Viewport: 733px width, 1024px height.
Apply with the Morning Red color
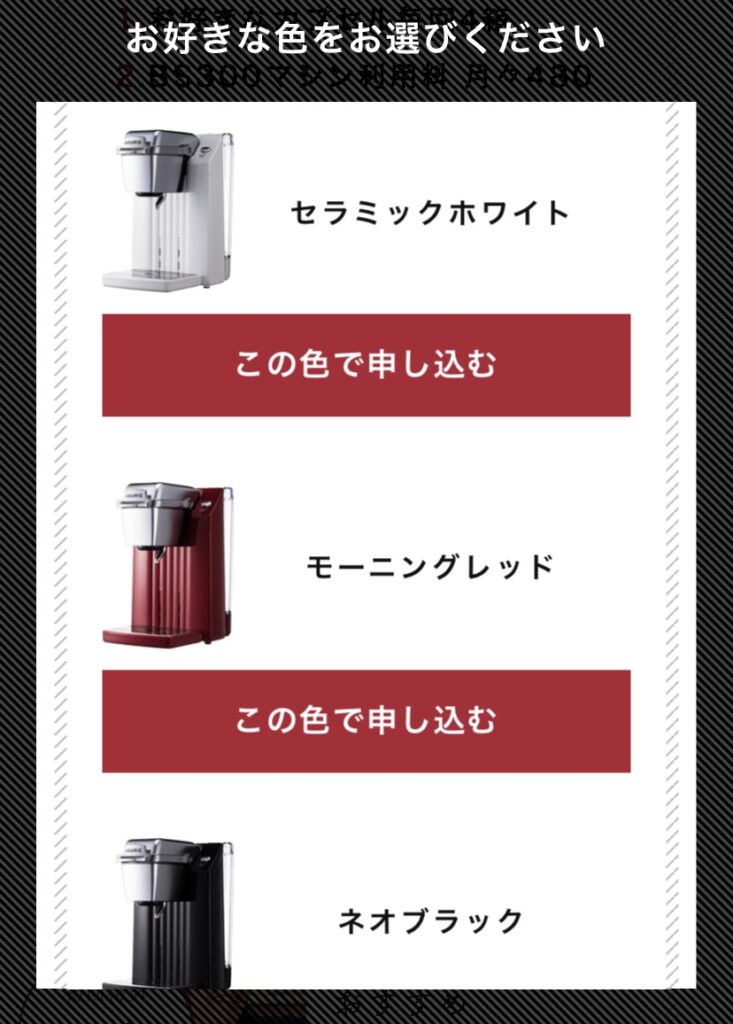[x=366, y=721]
